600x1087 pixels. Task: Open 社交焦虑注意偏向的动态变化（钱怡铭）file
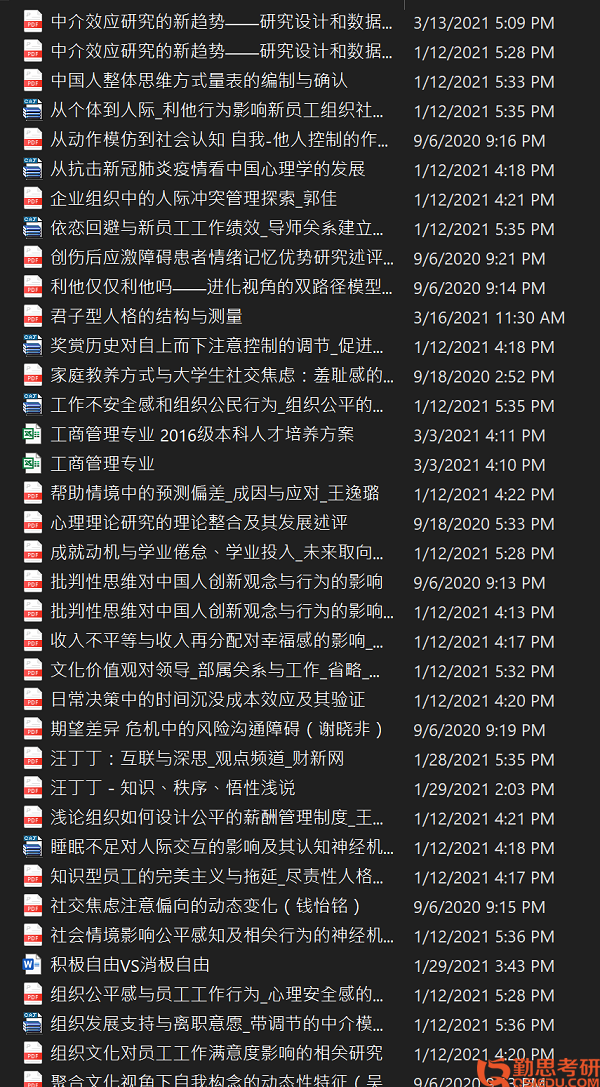[206, 906]
